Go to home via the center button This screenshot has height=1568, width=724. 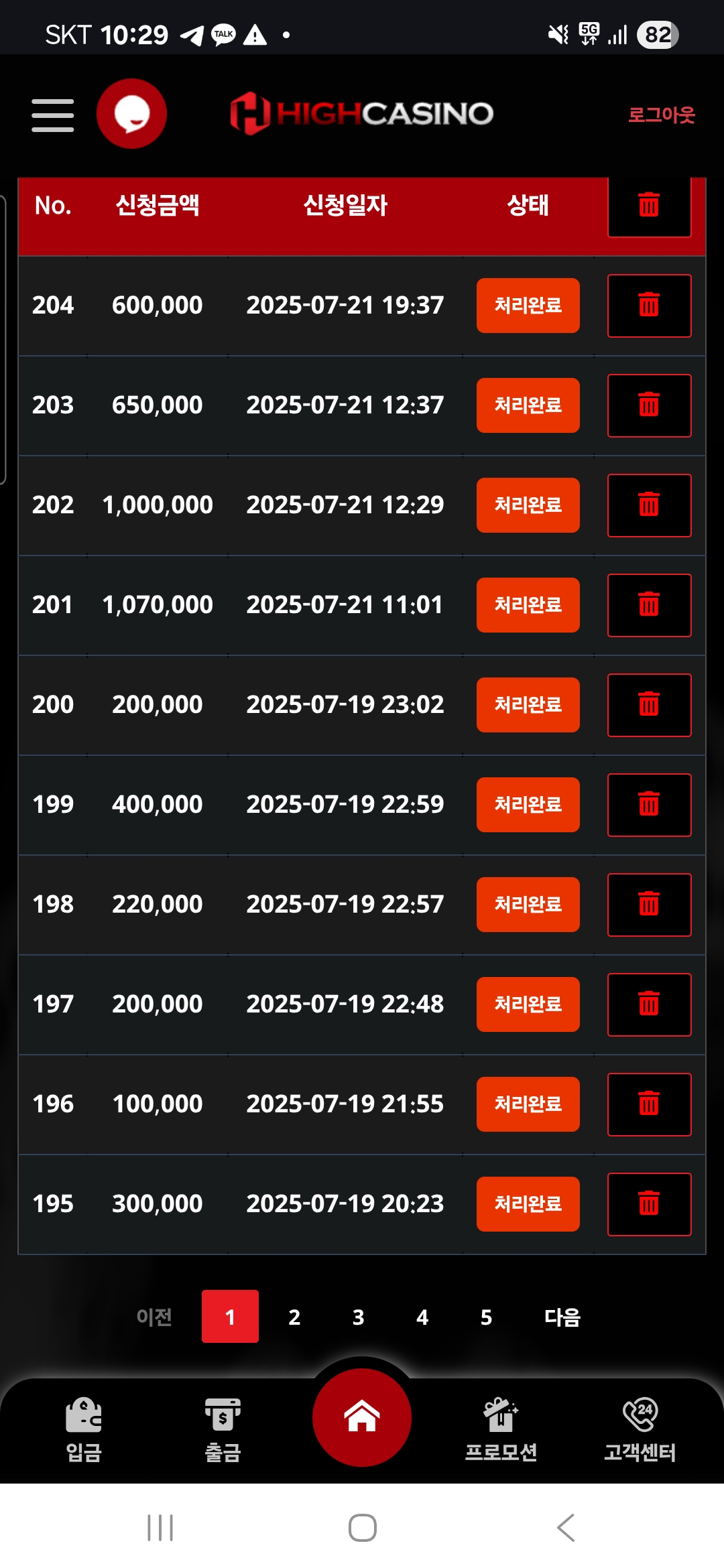pyautogui.click(x=362, y=1417)
